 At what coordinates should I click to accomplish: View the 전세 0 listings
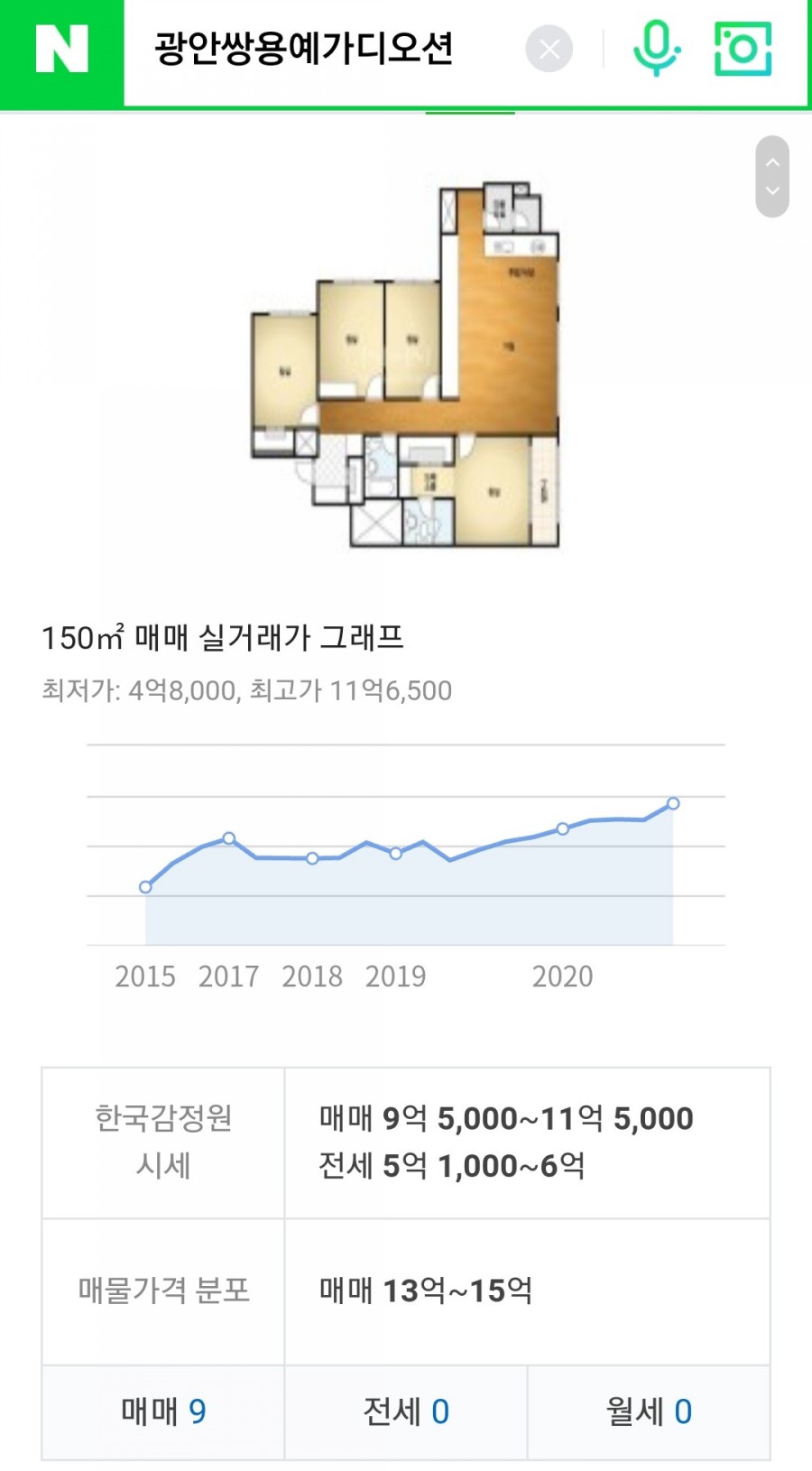point(406,1411)
